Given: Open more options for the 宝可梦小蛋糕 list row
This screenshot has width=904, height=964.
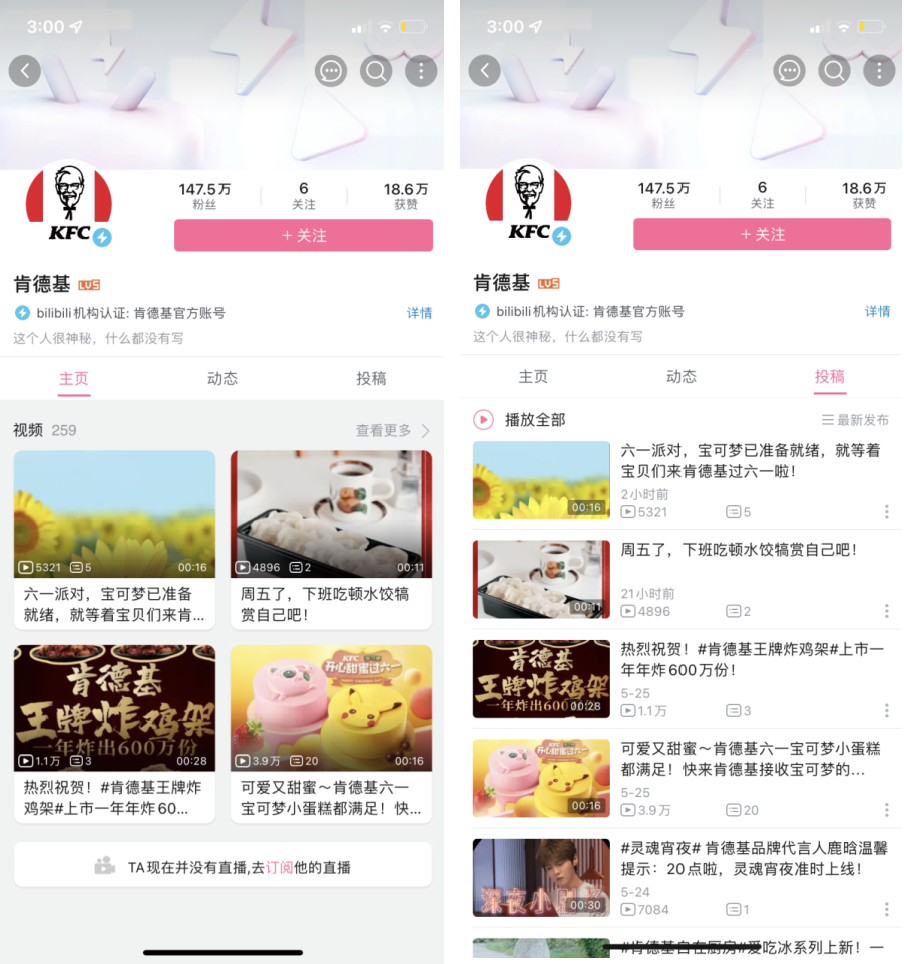Looking at the screenshot, I should coord(886,809).
